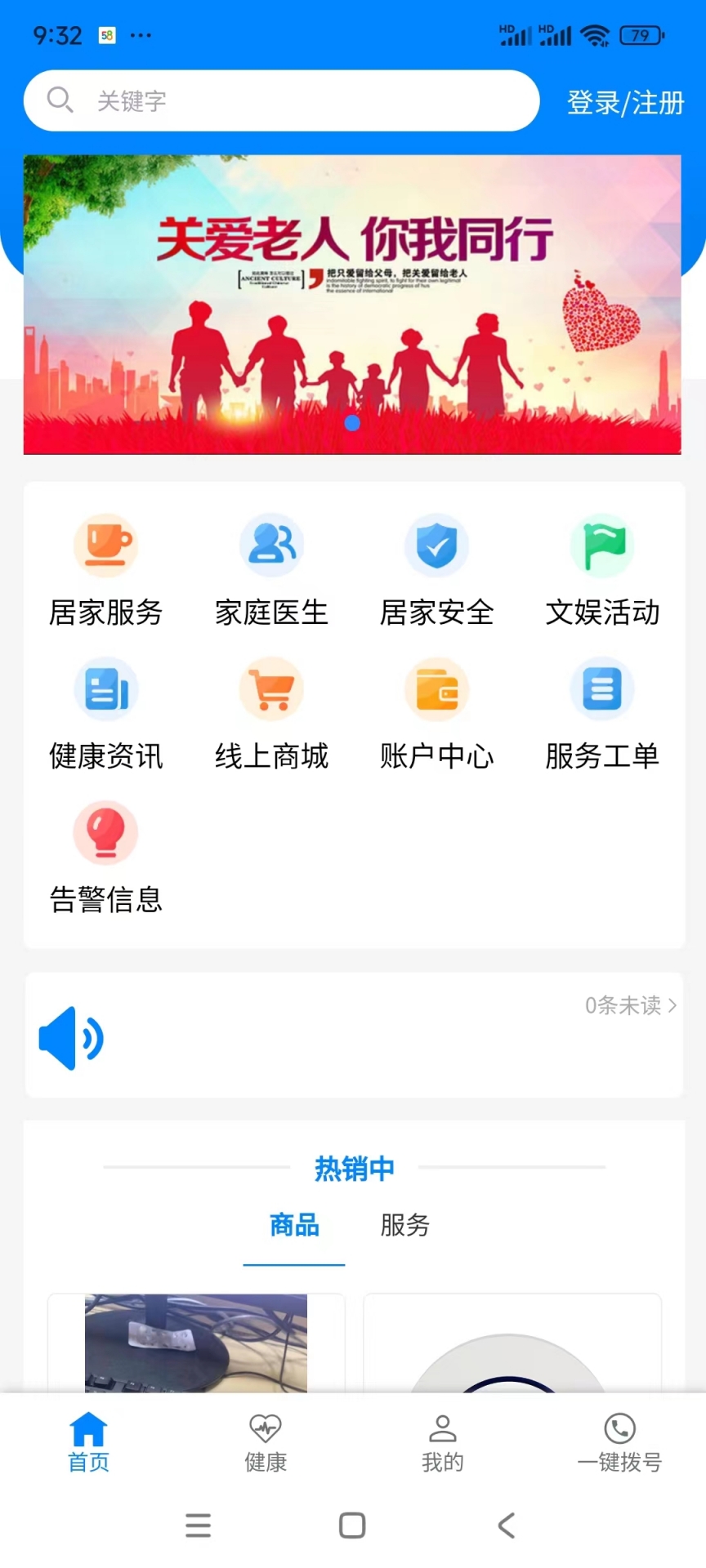Open 一键拨号 one-tap dialing
Image resolution: width=706 pixels, height=1568 pixels.
(619, 1441)
